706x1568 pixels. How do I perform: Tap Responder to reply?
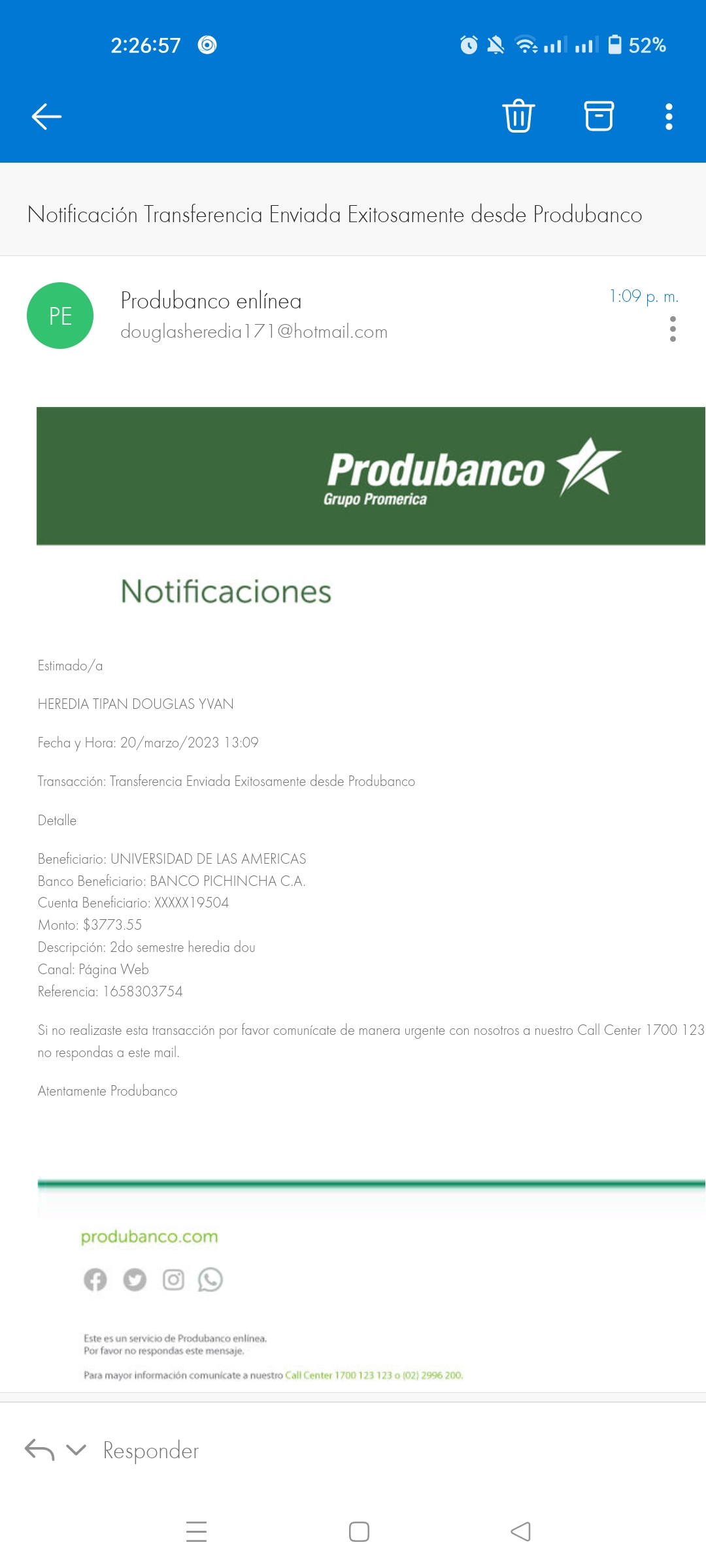(150, 1451)
